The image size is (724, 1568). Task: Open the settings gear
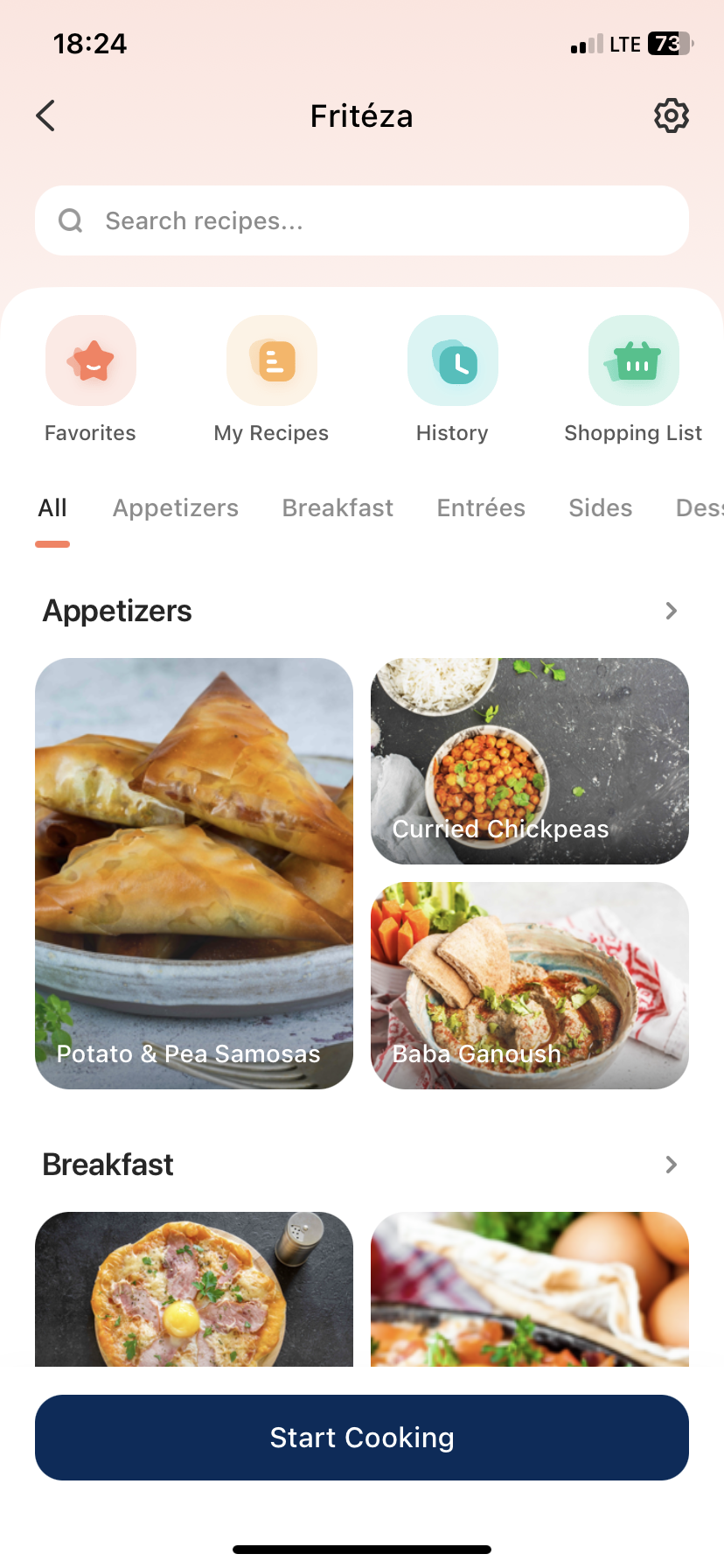(x=671, y=115)
